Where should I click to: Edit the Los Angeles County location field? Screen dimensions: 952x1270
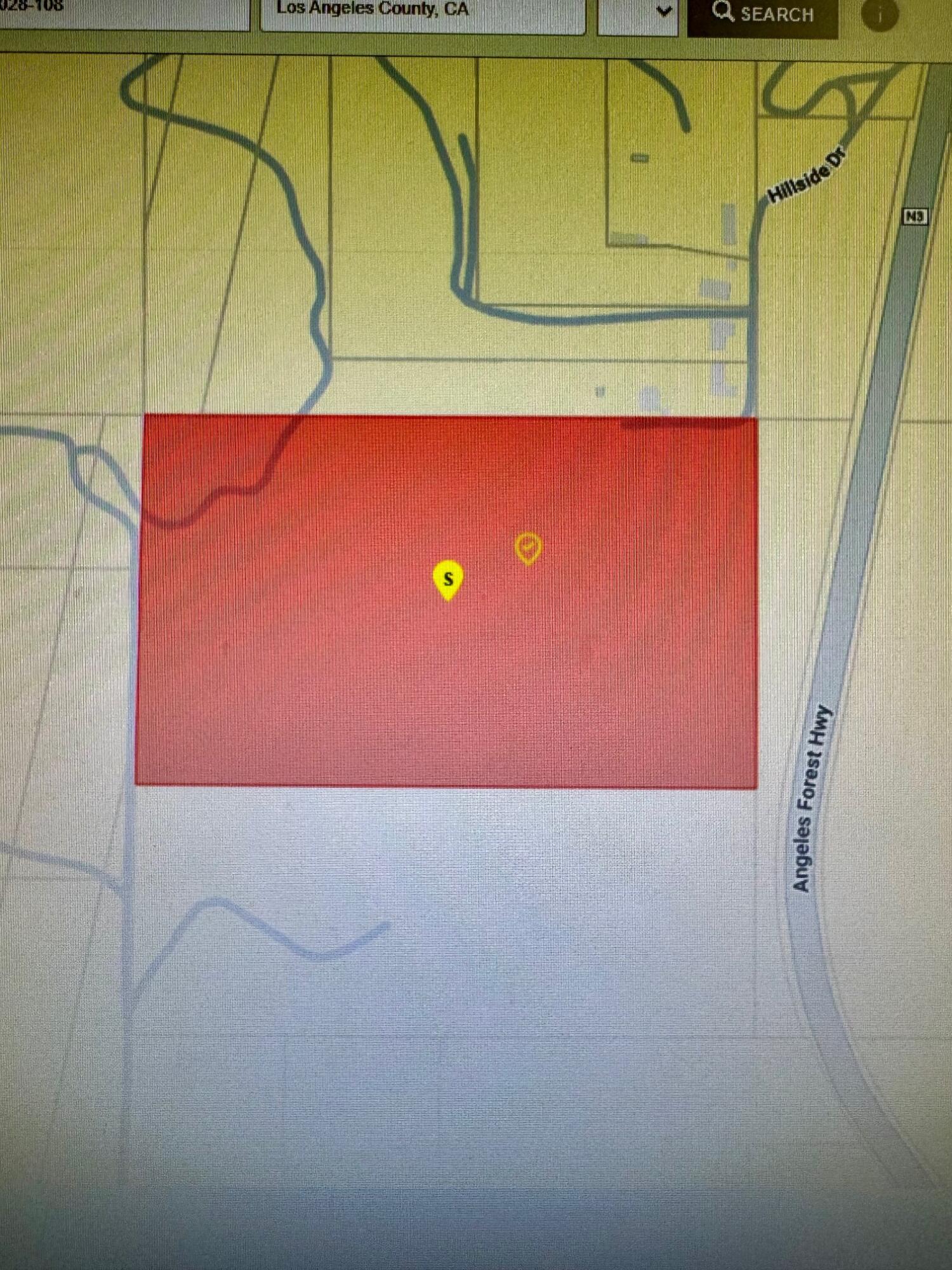tap(422, 13)
